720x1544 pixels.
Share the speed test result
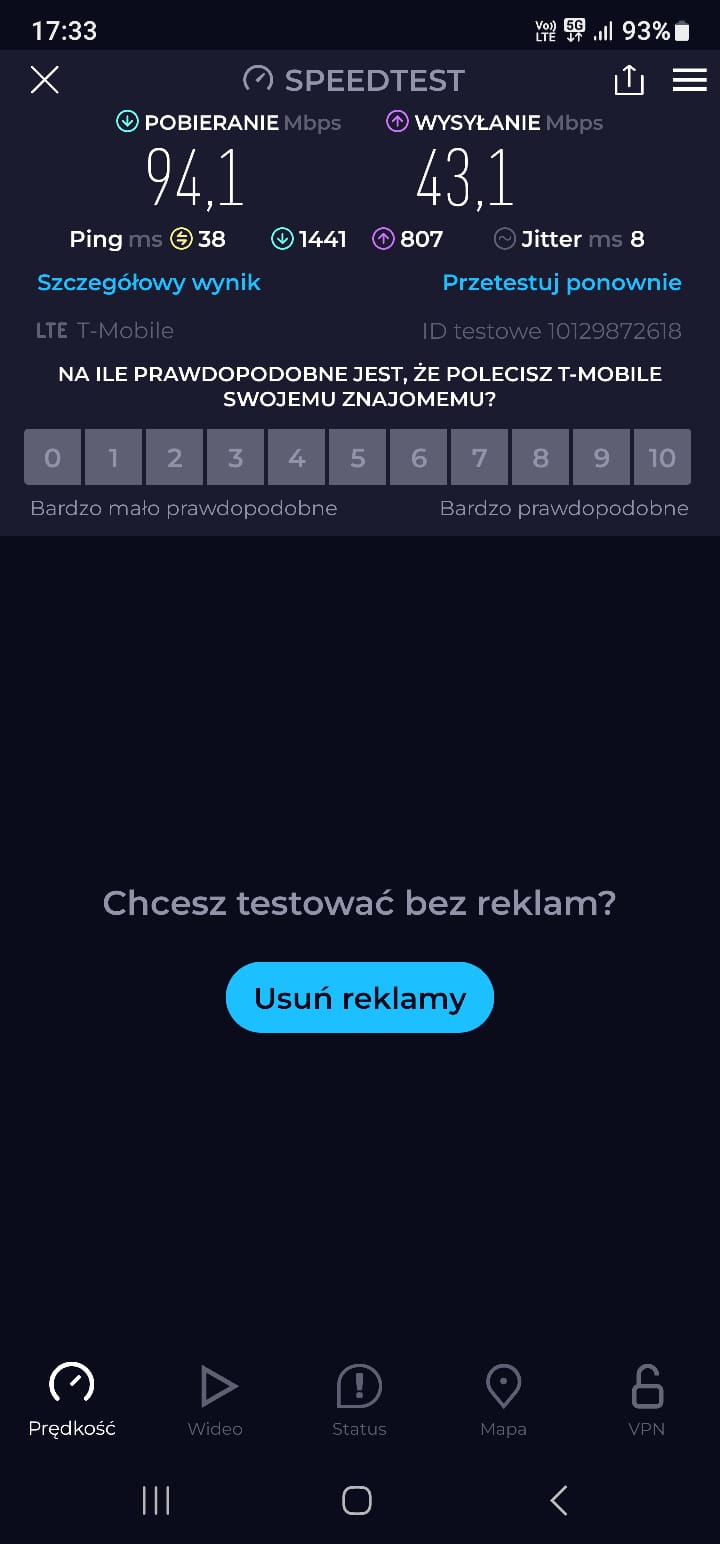tap(629, 80)
